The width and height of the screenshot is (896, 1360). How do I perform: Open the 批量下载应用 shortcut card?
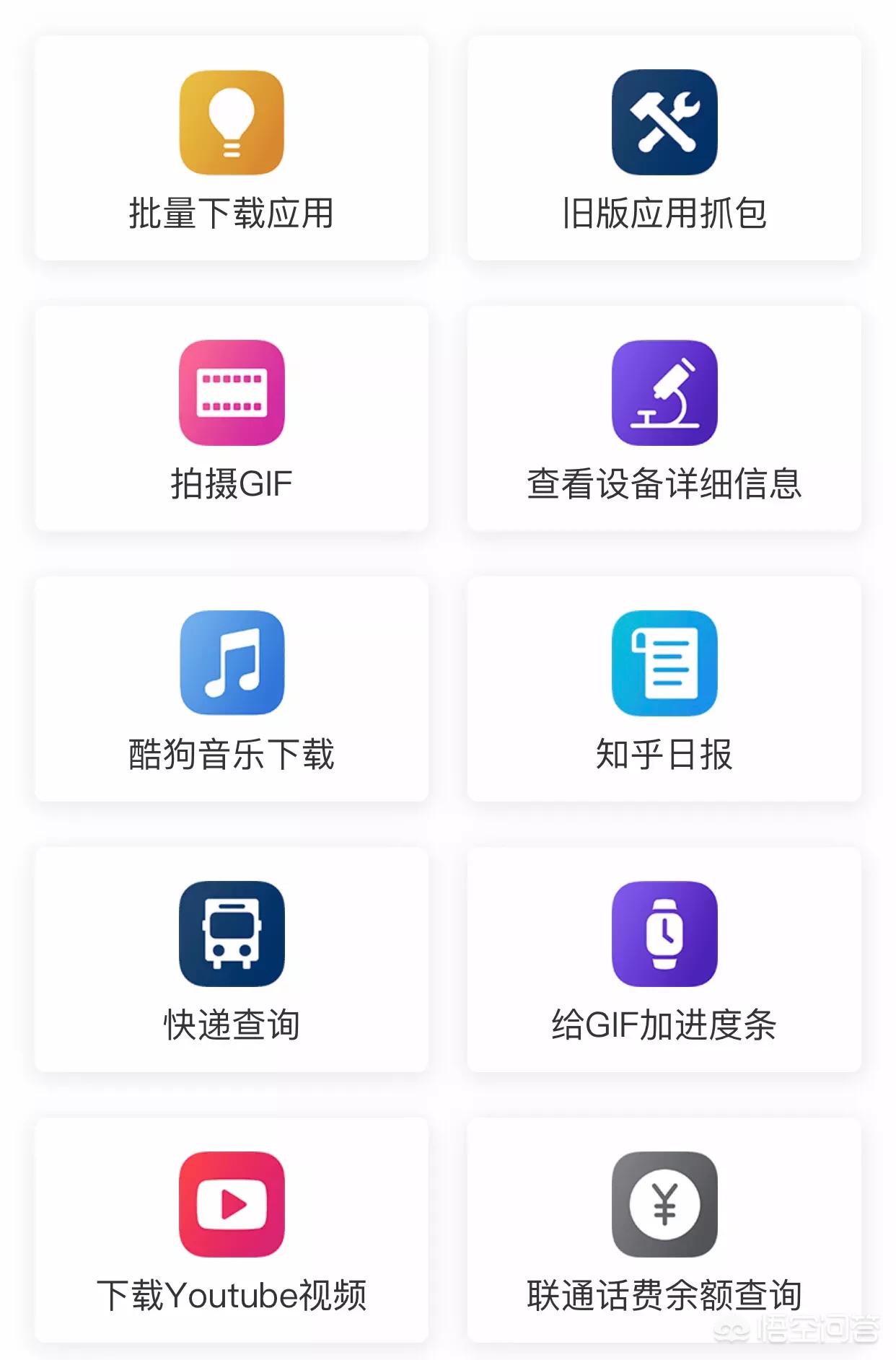pyautogui.click(x=232, y=148)
